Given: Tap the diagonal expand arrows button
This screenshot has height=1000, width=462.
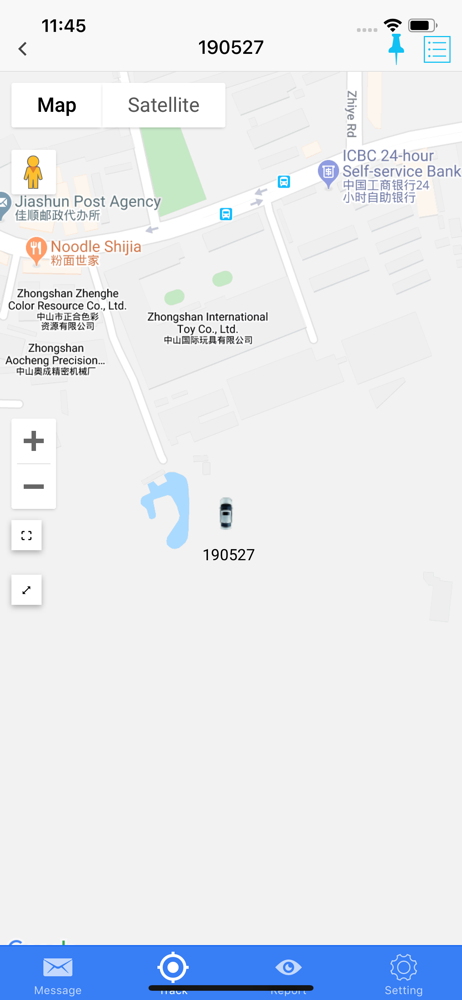Looking at the screenshot, I should click(26, 590).
